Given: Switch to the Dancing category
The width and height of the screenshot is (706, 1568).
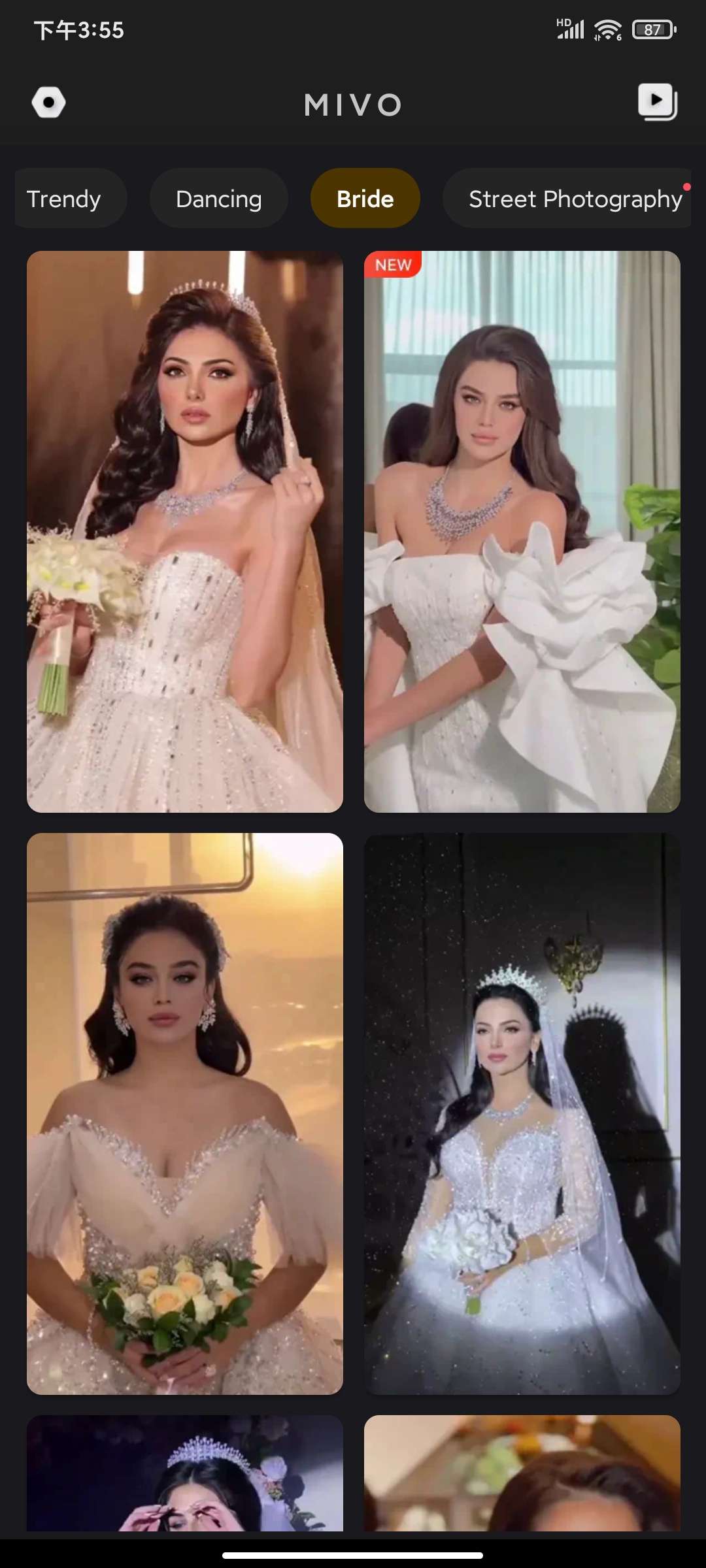Looking at the screenshot, I should tap(218, 199).
